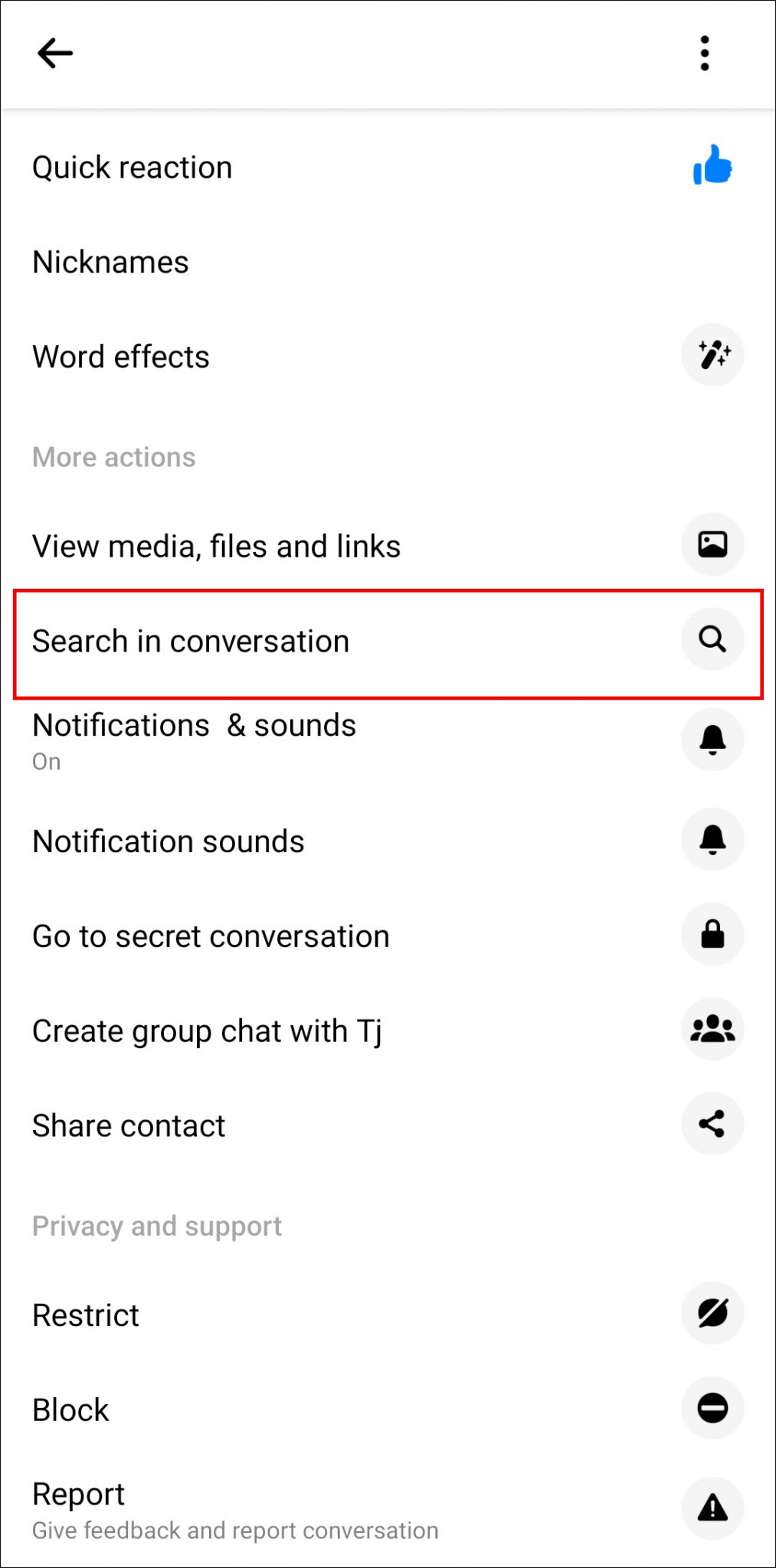Open Word effects

pyautogui.click(x=388, y=356)
